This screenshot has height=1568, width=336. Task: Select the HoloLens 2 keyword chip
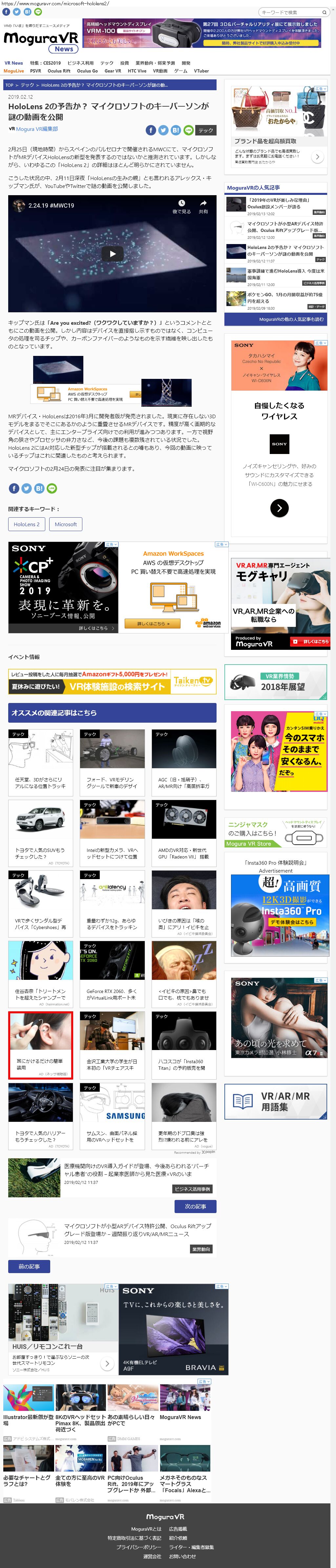pyautogui.click(x=26, y=524)
